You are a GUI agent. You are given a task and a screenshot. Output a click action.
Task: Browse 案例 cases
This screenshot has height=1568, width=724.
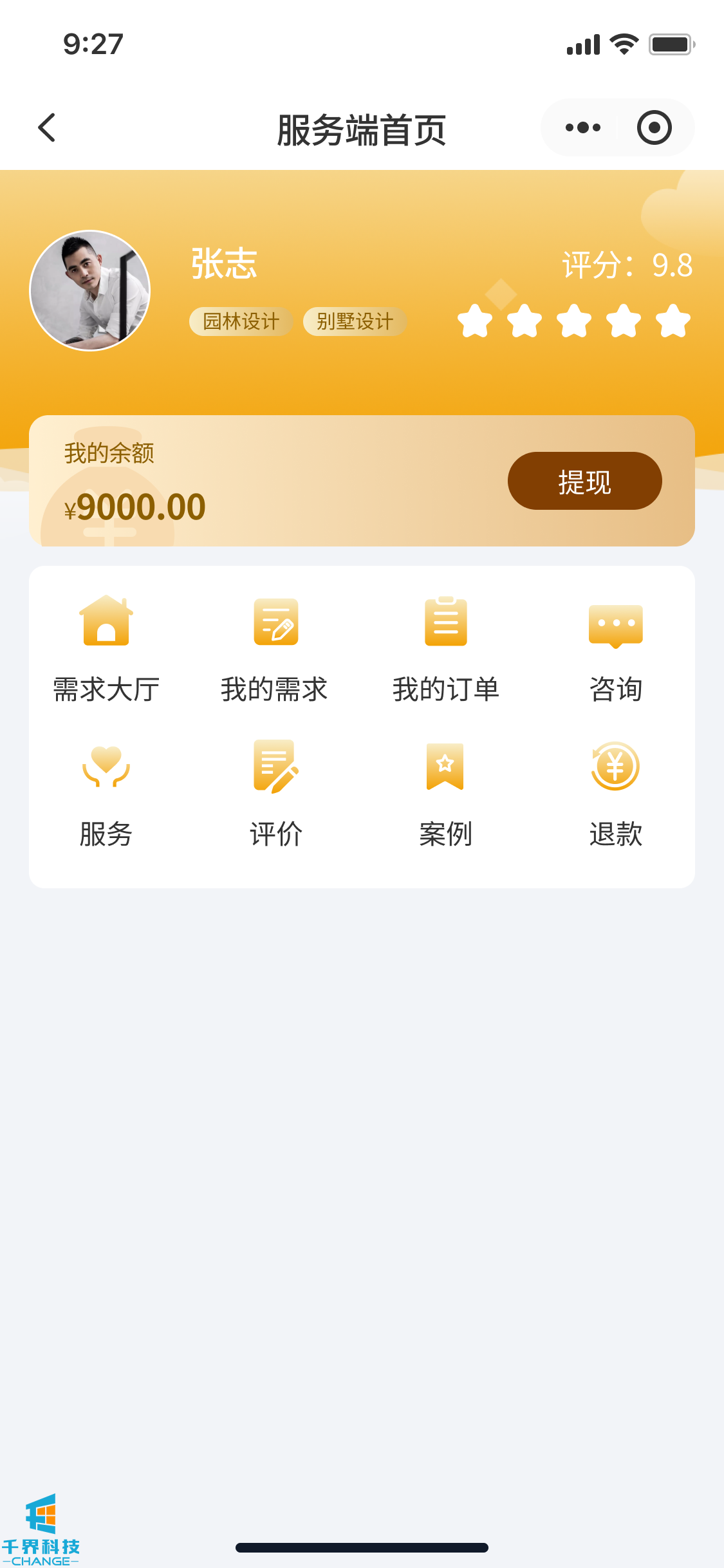tap(445, 794)
